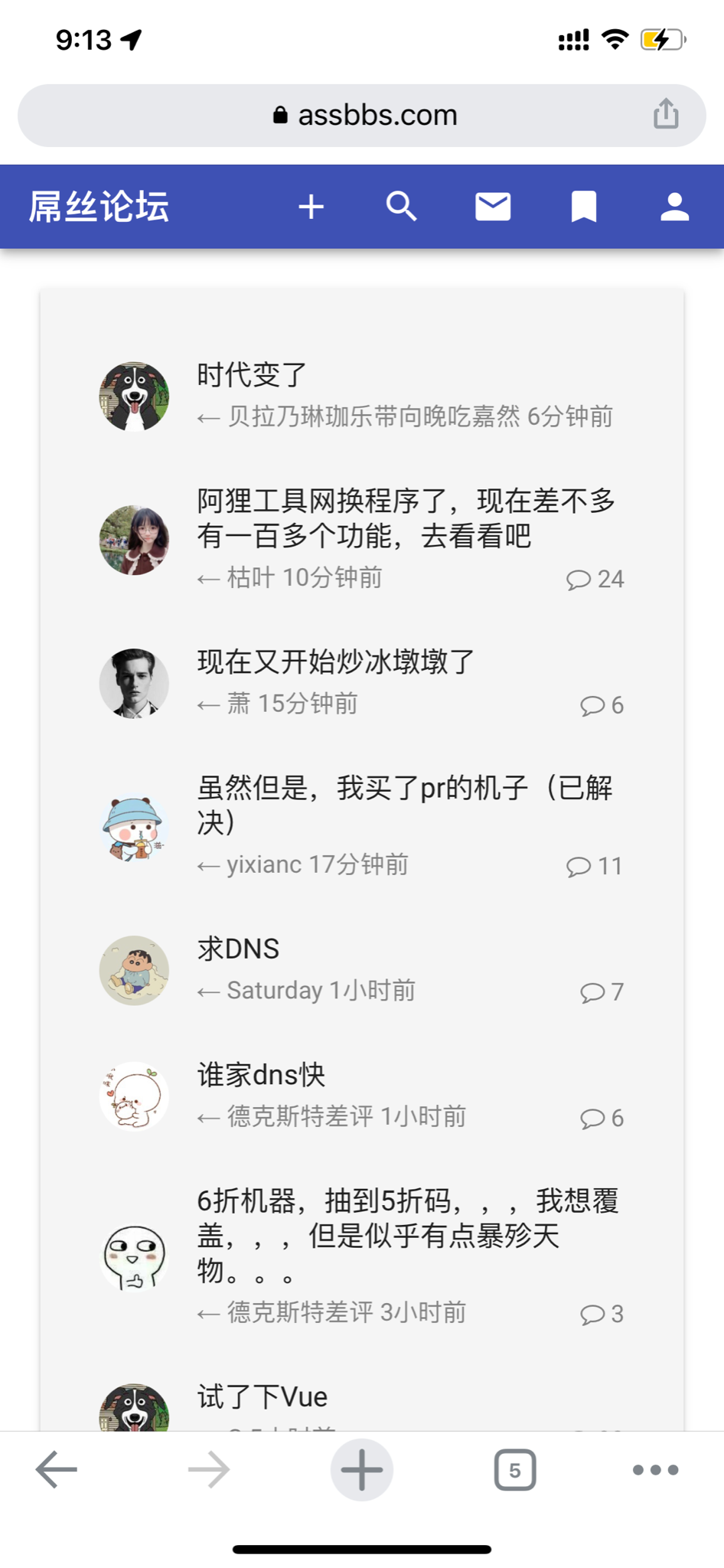Open the user profile icon
Viewport: 724px width, 1568px height.
[674, 207]
